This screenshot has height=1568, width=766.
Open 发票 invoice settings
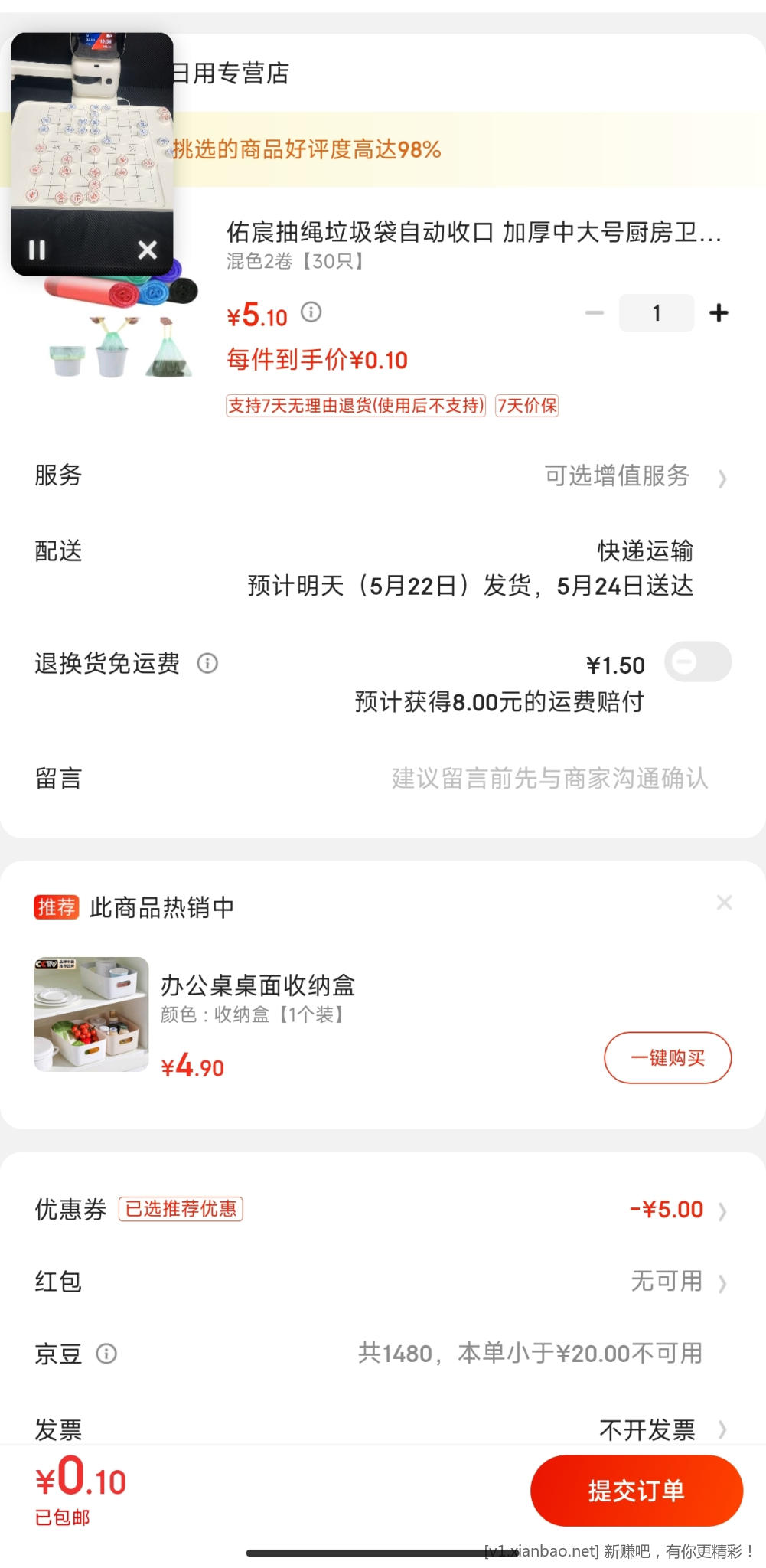click(658, 1429)
